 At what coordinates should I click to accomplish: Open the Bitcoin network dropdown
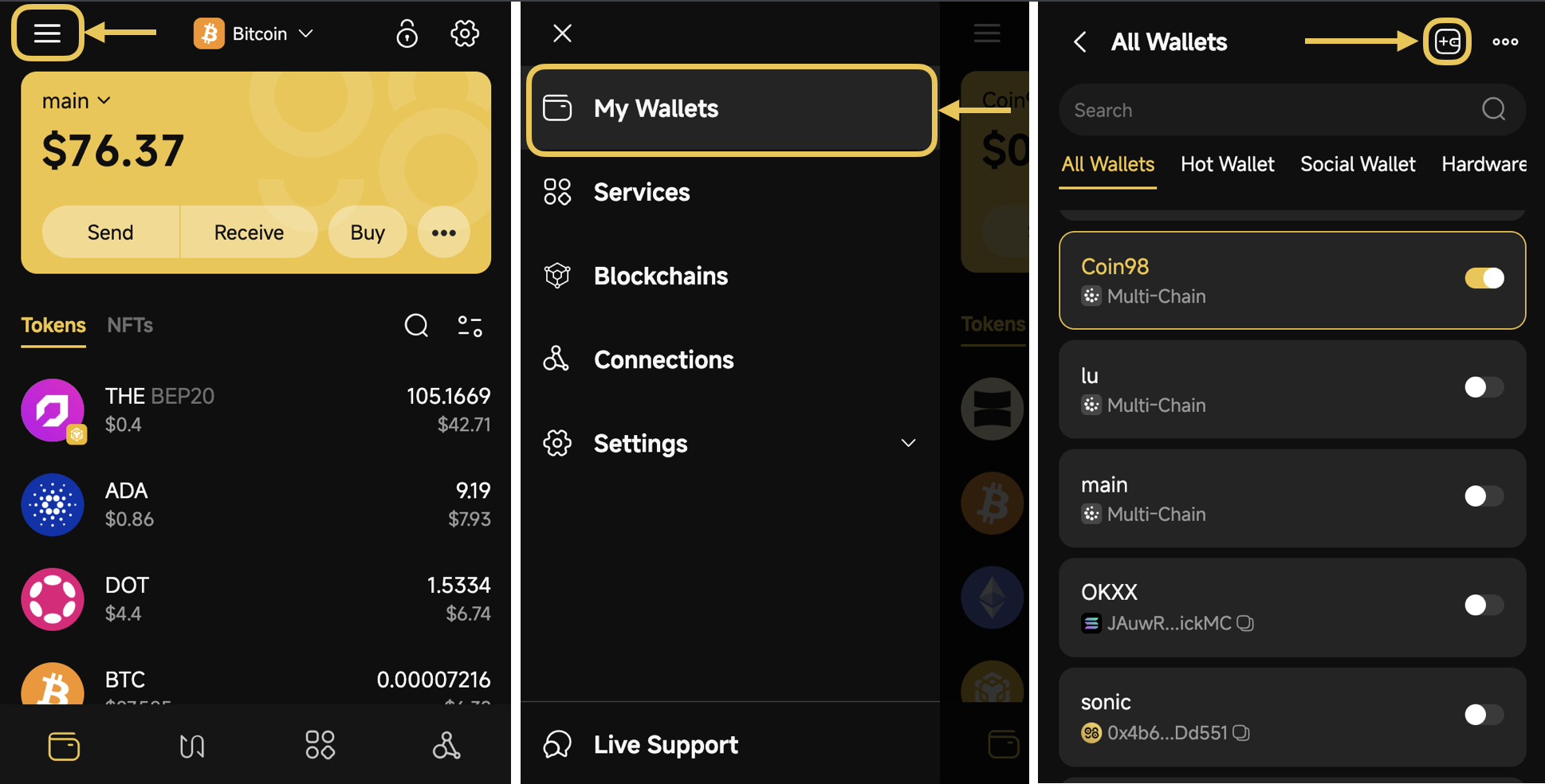(x=254, y=34)
